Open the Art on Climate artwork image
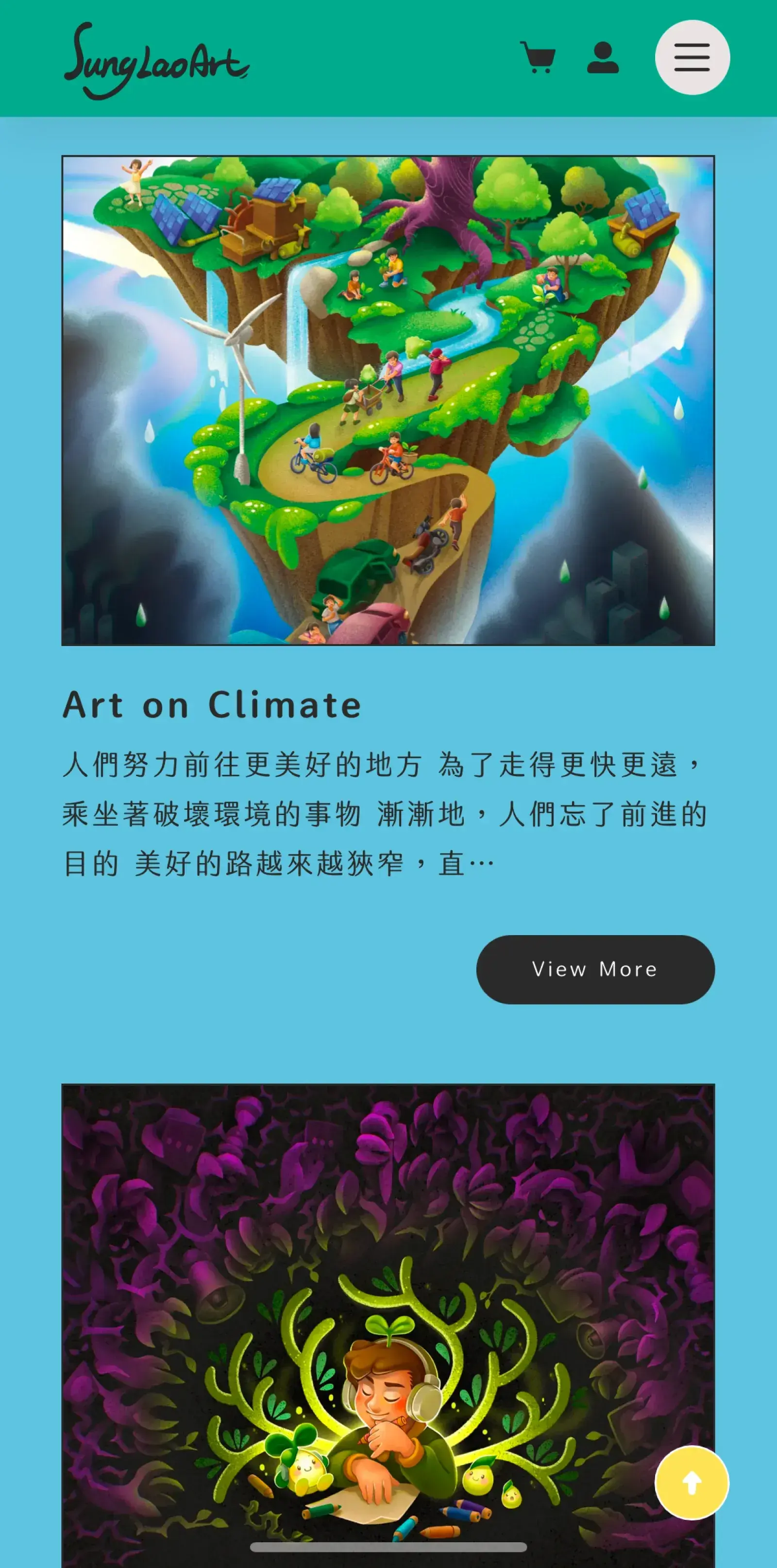The image size is (777, 1568). click(x=388, y=400)
